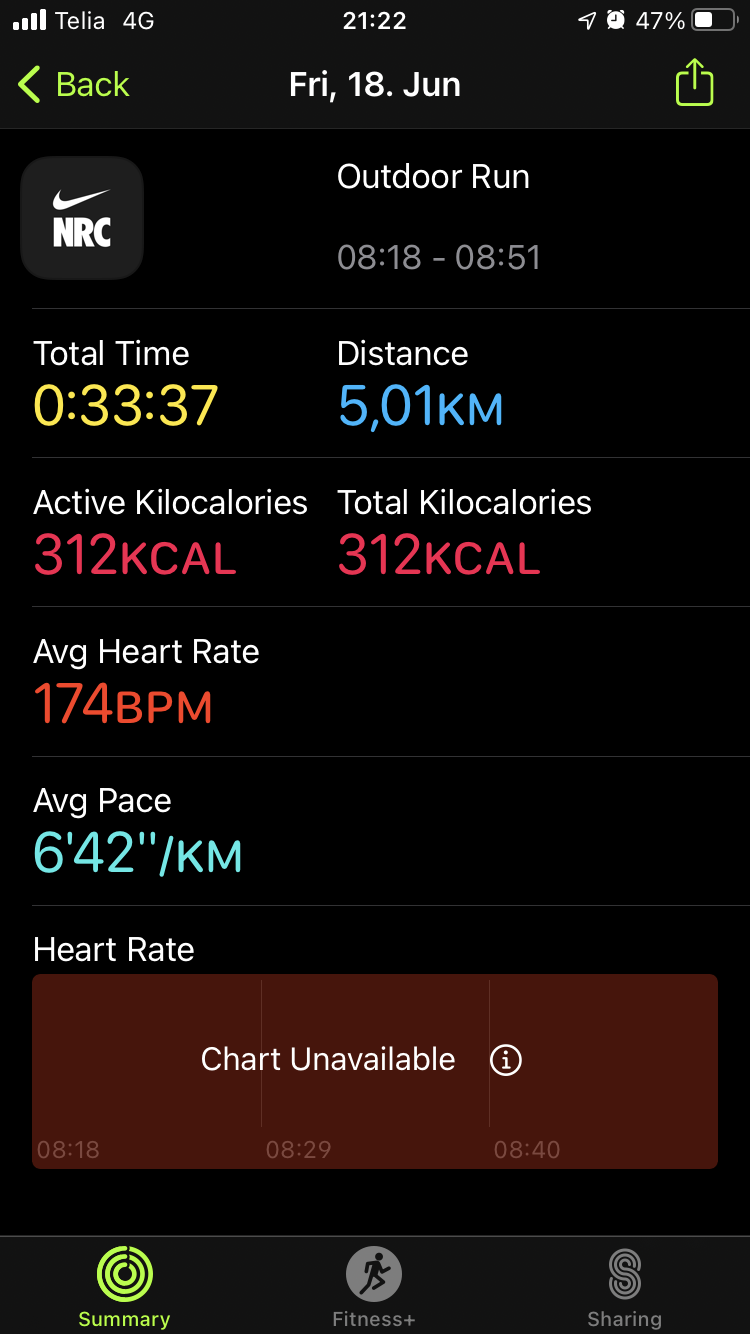The image size is (750, 1334).
Task: Go back to the previous screen
Action: tap(74, 85)
